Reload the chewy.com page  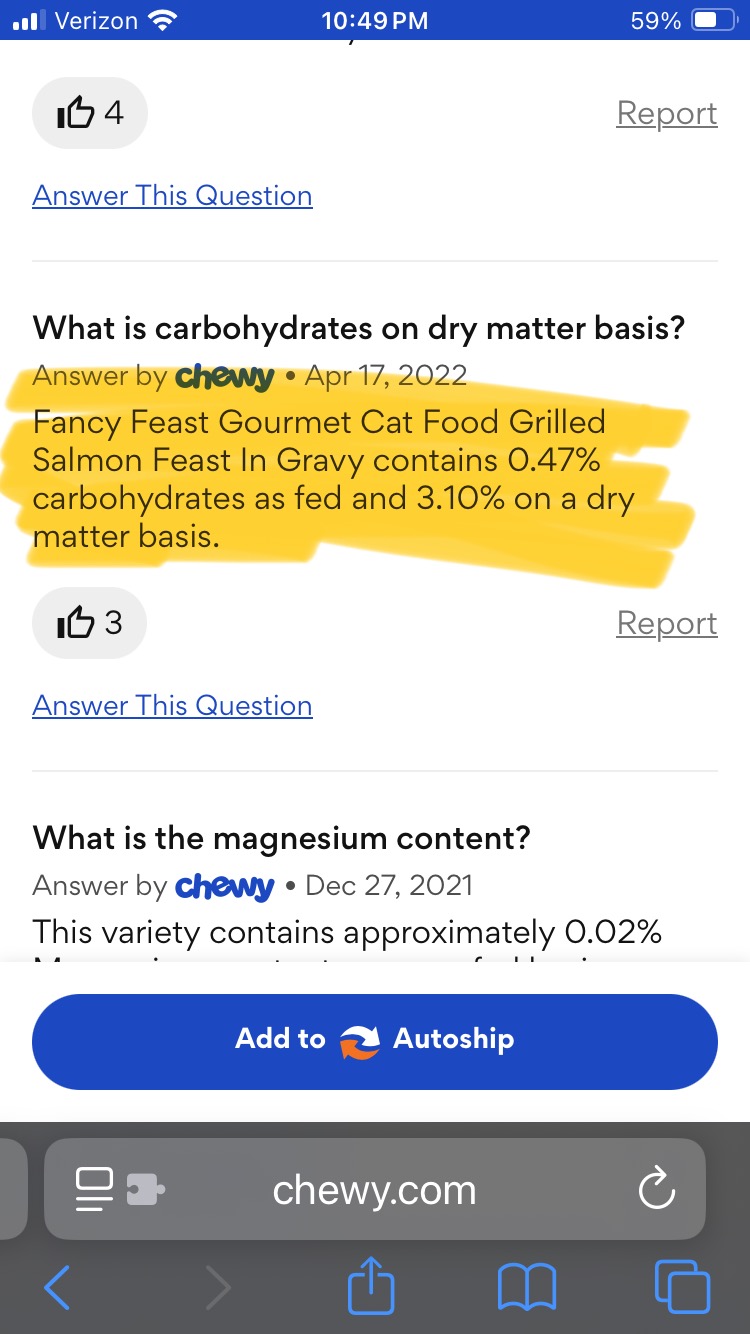coord(656,1190)
